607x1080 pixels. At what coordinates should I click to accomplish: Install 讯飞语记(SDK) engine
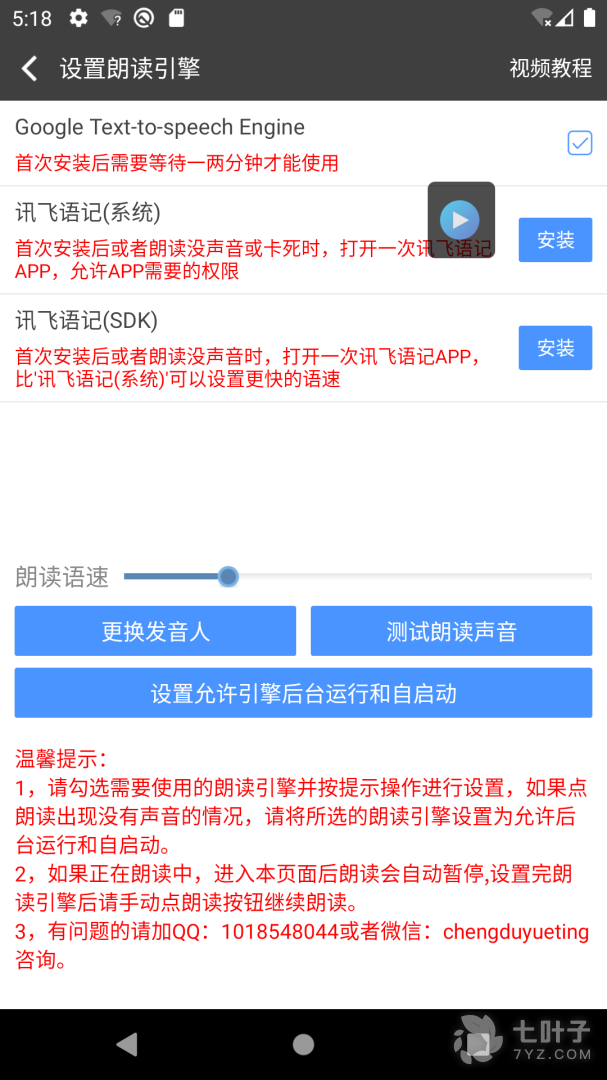(x=555, y=348)
